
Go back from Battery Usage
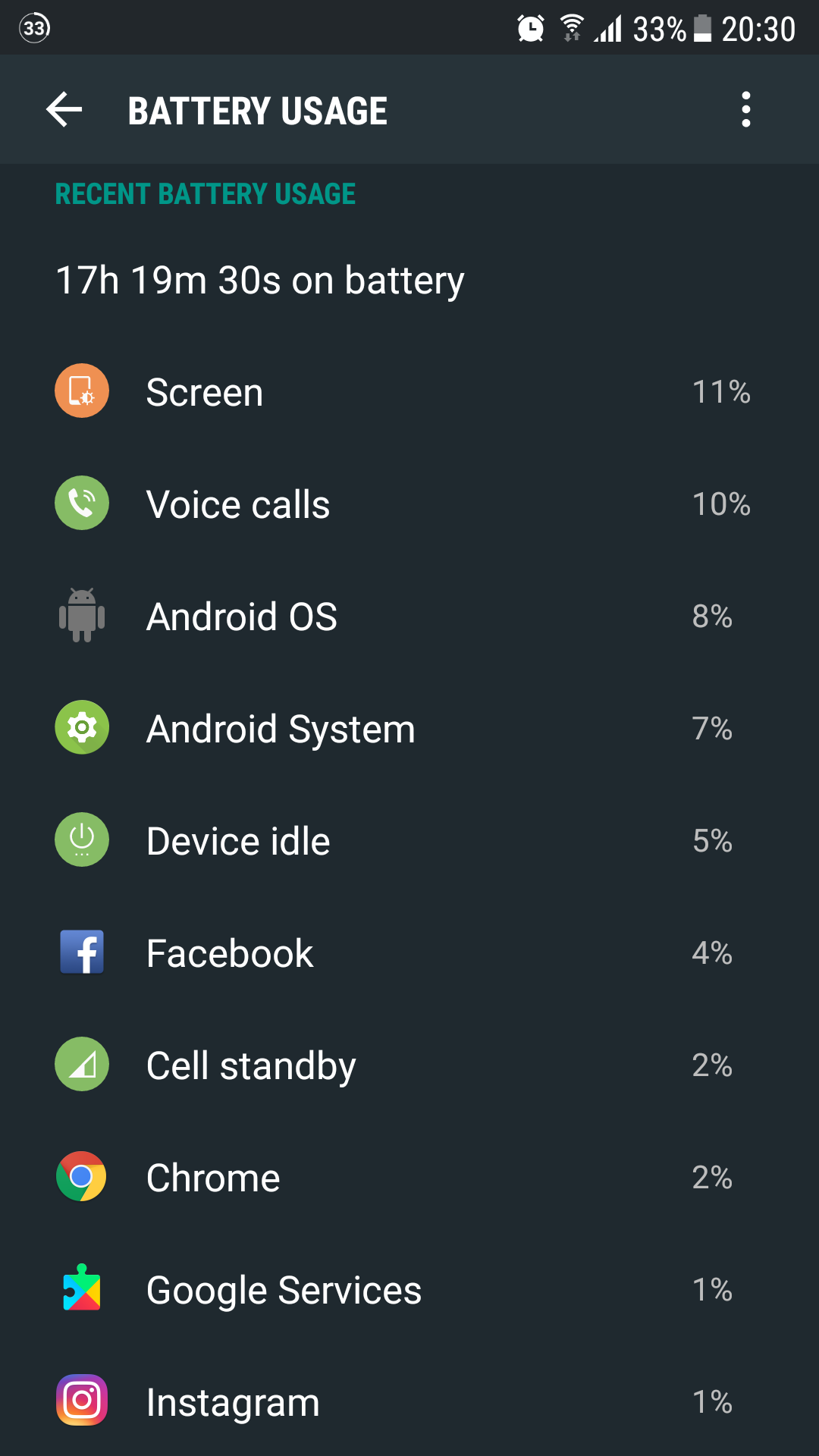click(64, 110)
